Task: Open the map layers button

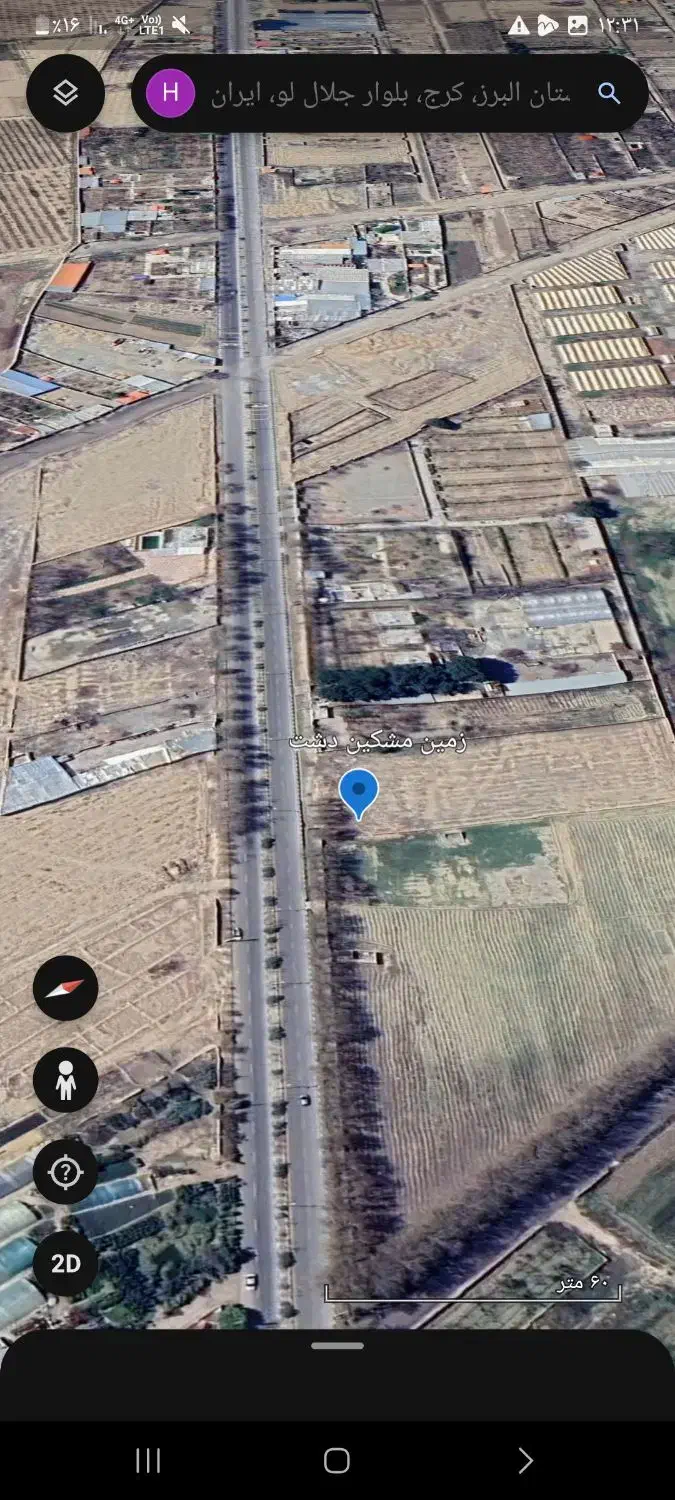Action: [x=65, y=93]
